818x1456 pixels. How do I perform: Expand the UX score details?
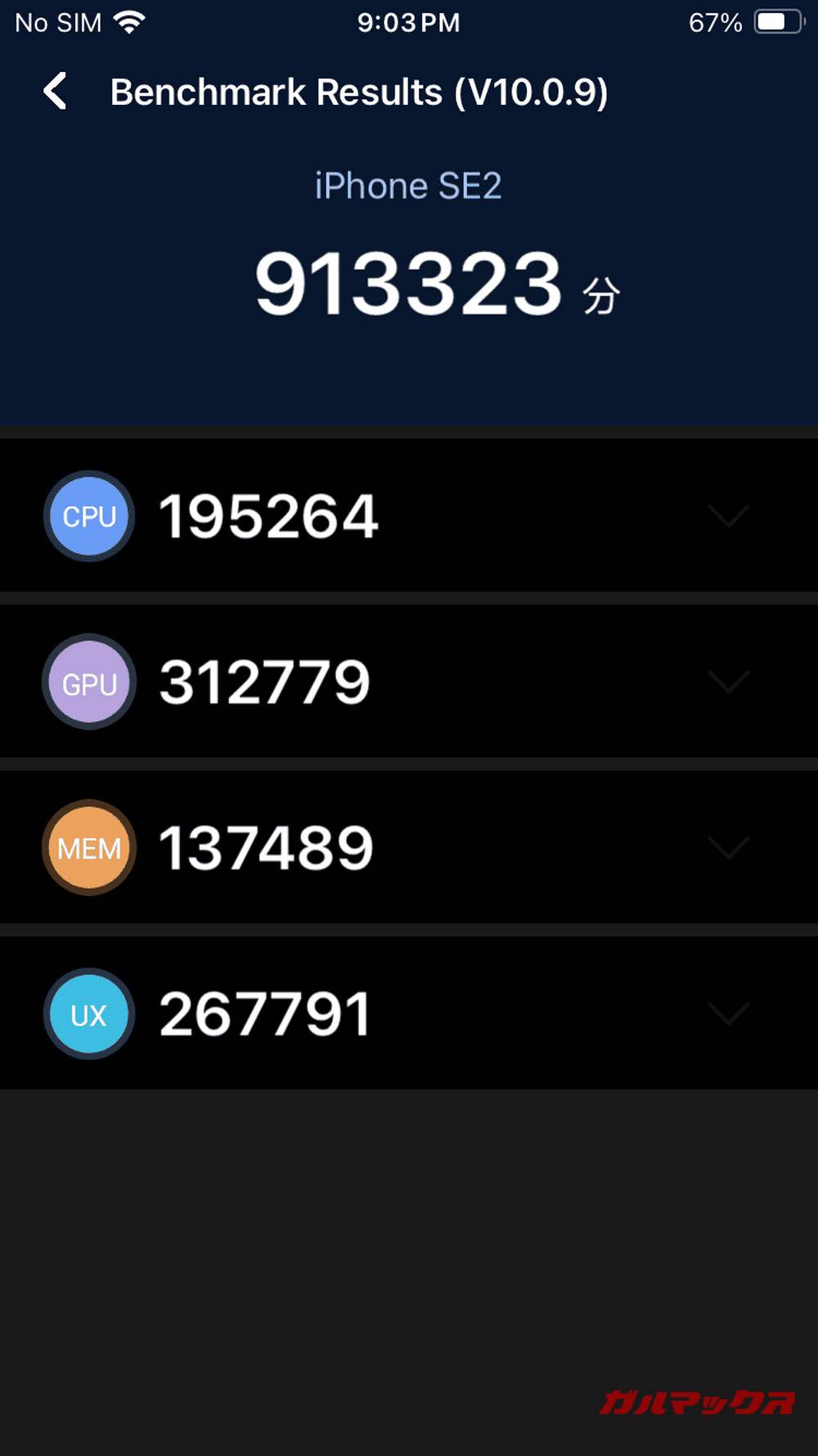726,1013
